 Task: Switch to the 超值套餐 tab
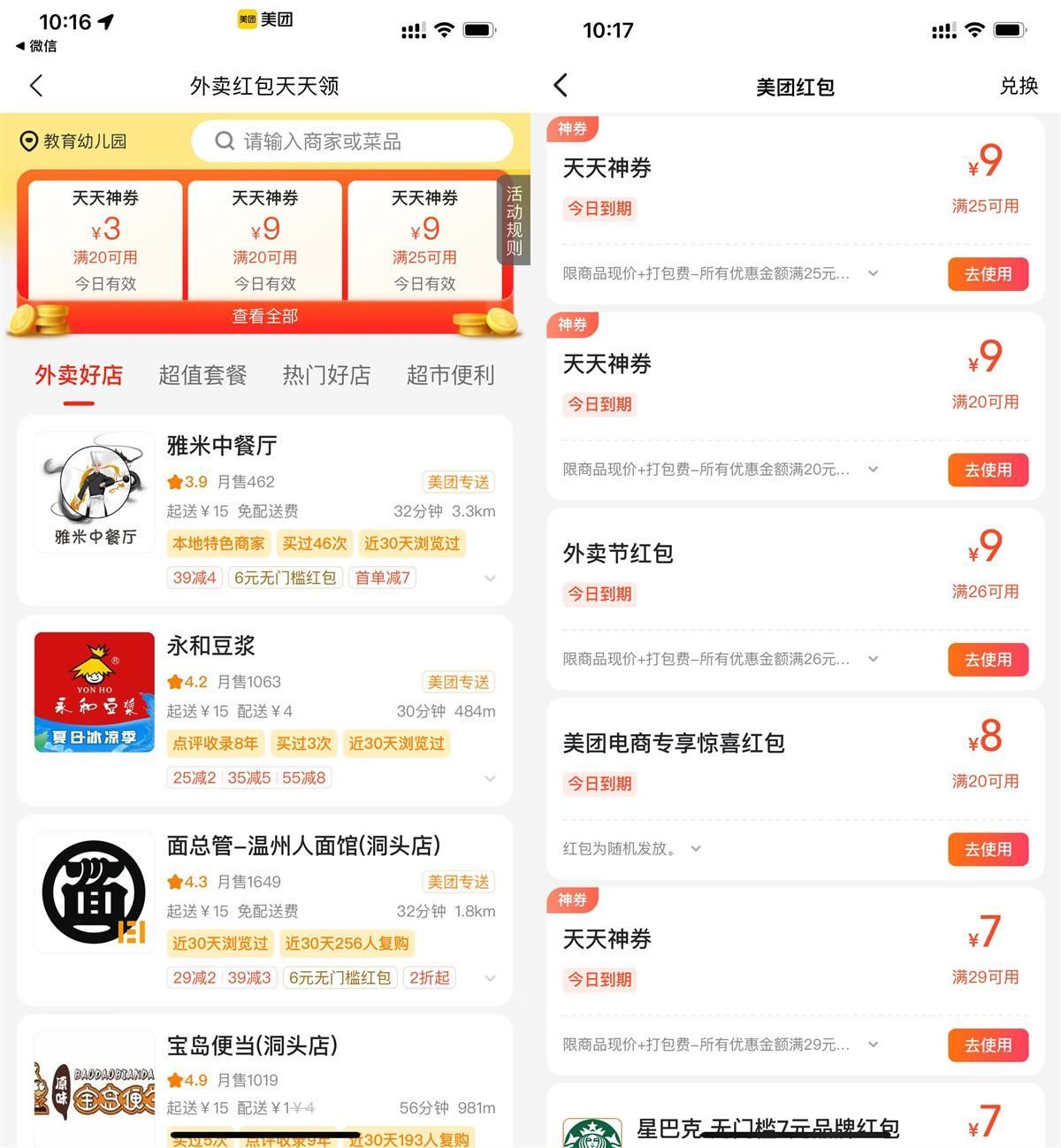[202, 375]
